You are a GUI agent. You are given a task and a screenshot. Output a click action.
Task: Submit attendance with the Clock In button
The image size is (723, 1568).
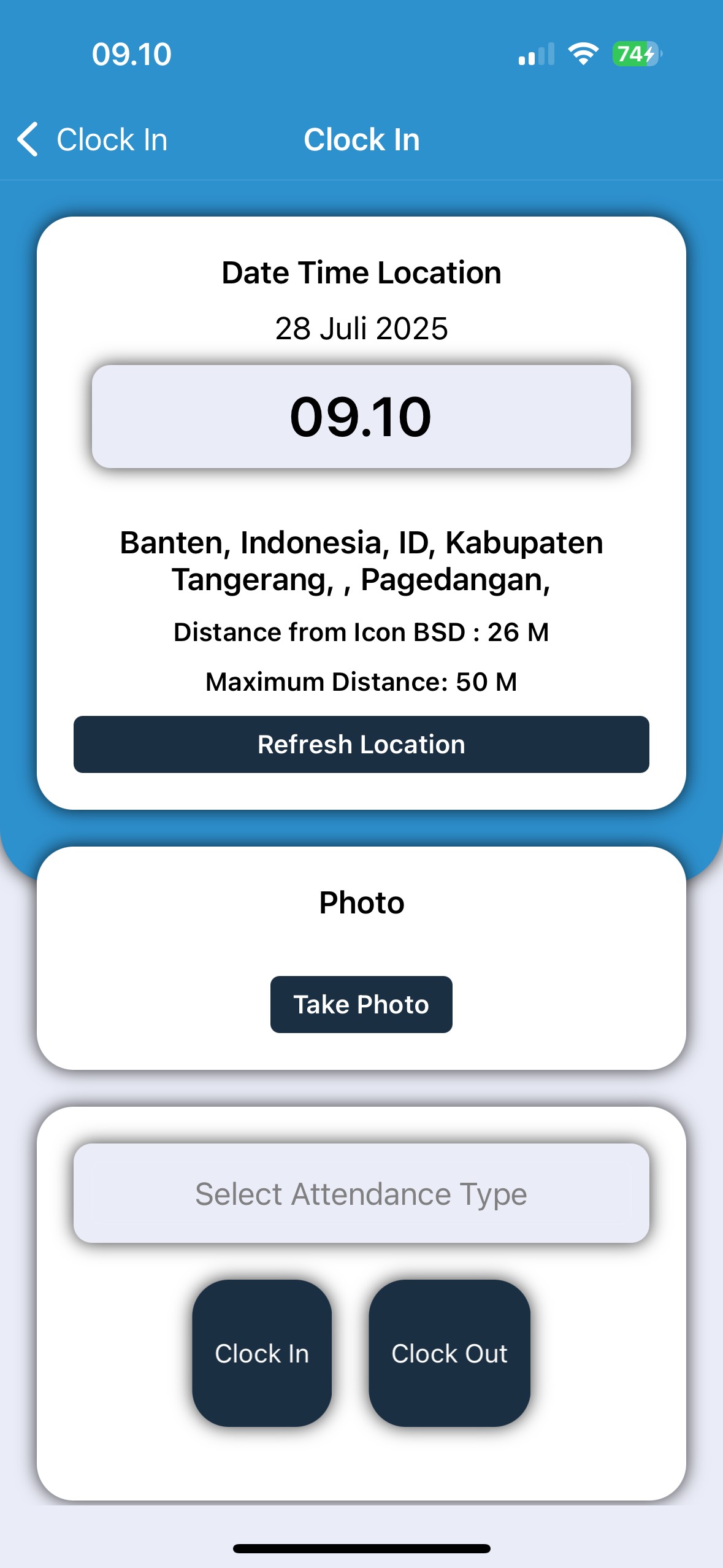coord(262,1353)
